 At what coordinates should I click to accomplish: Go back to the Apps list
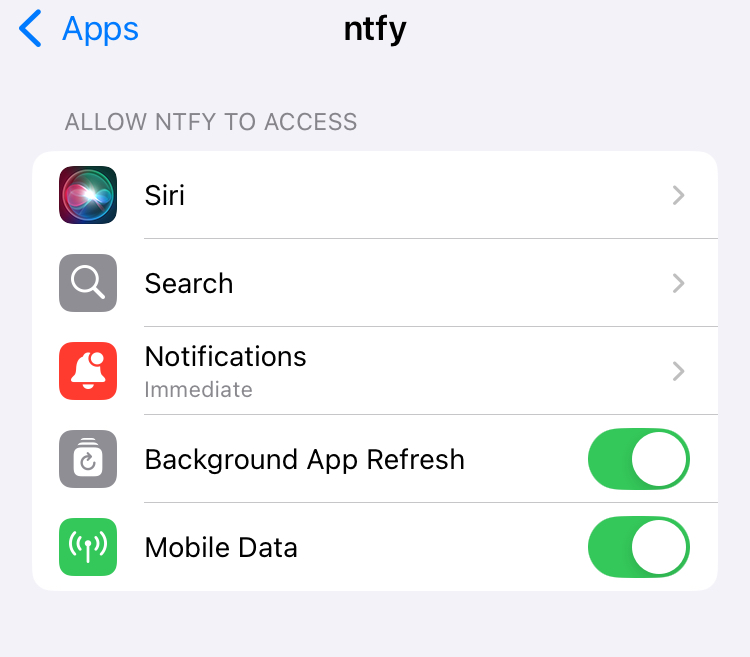(x=80, y=29)
